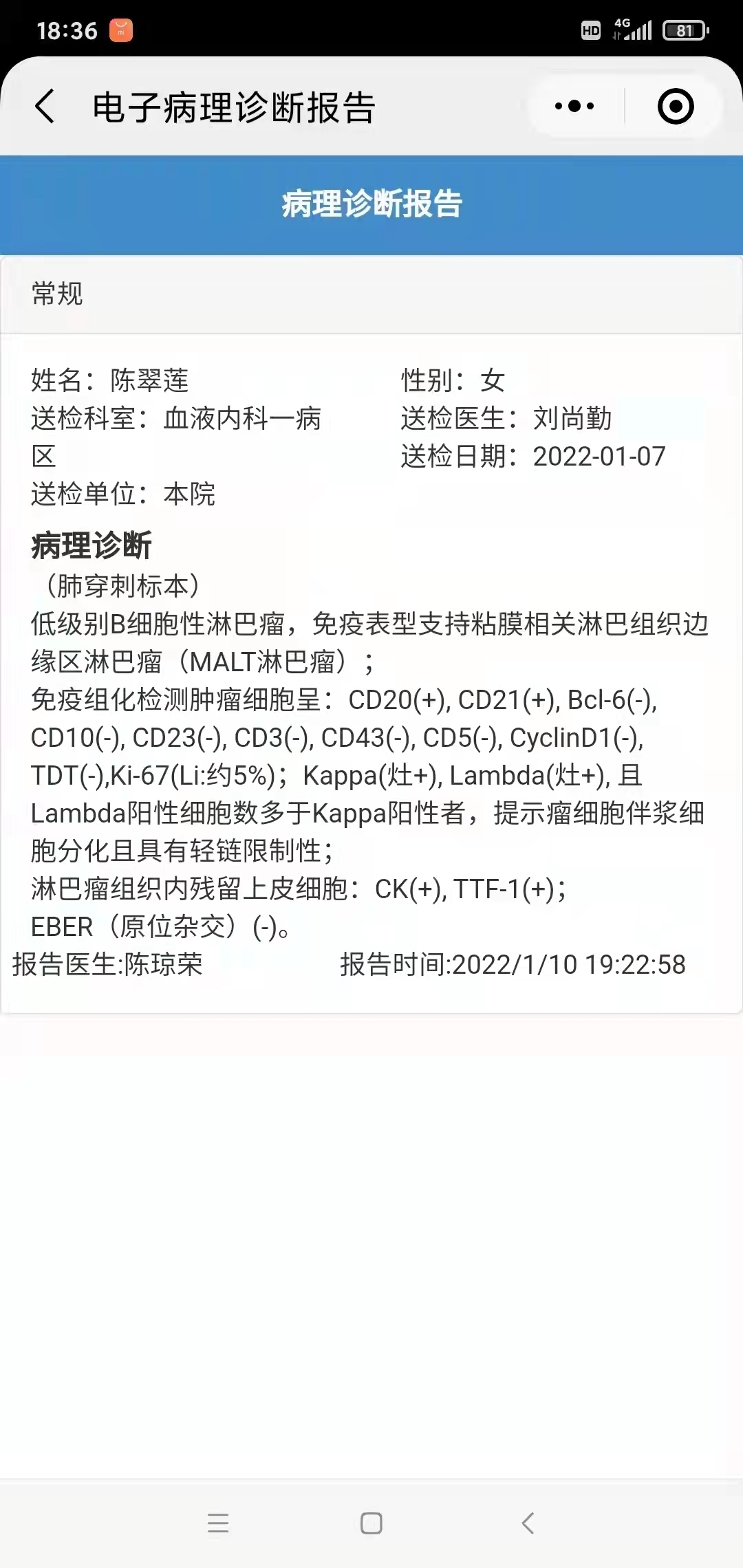Open recent apps from the navigation bar
This screenshot has height=1568, width=743.
click(218, 1523)
